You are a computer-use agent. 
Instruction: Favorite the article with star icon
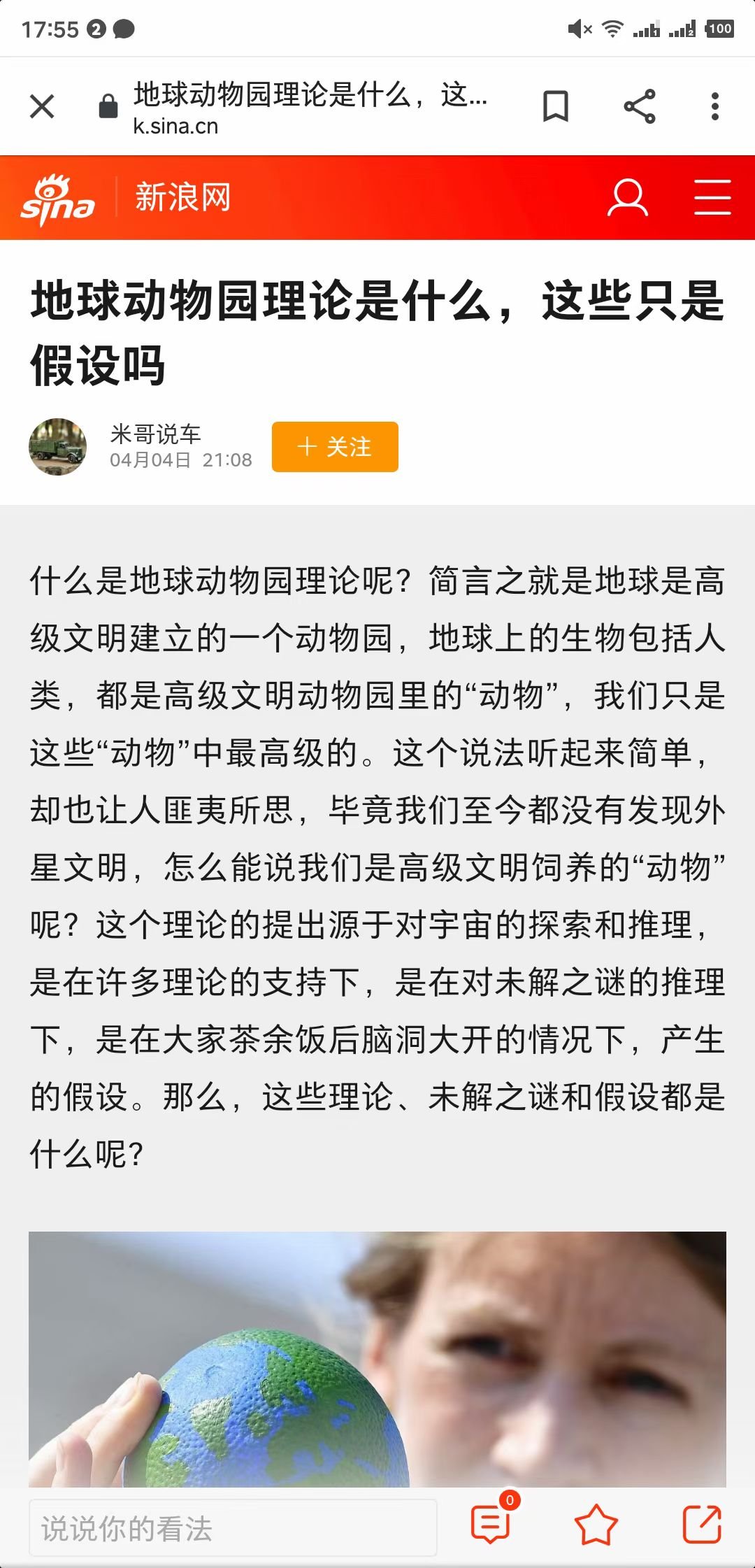point(596,1525)
